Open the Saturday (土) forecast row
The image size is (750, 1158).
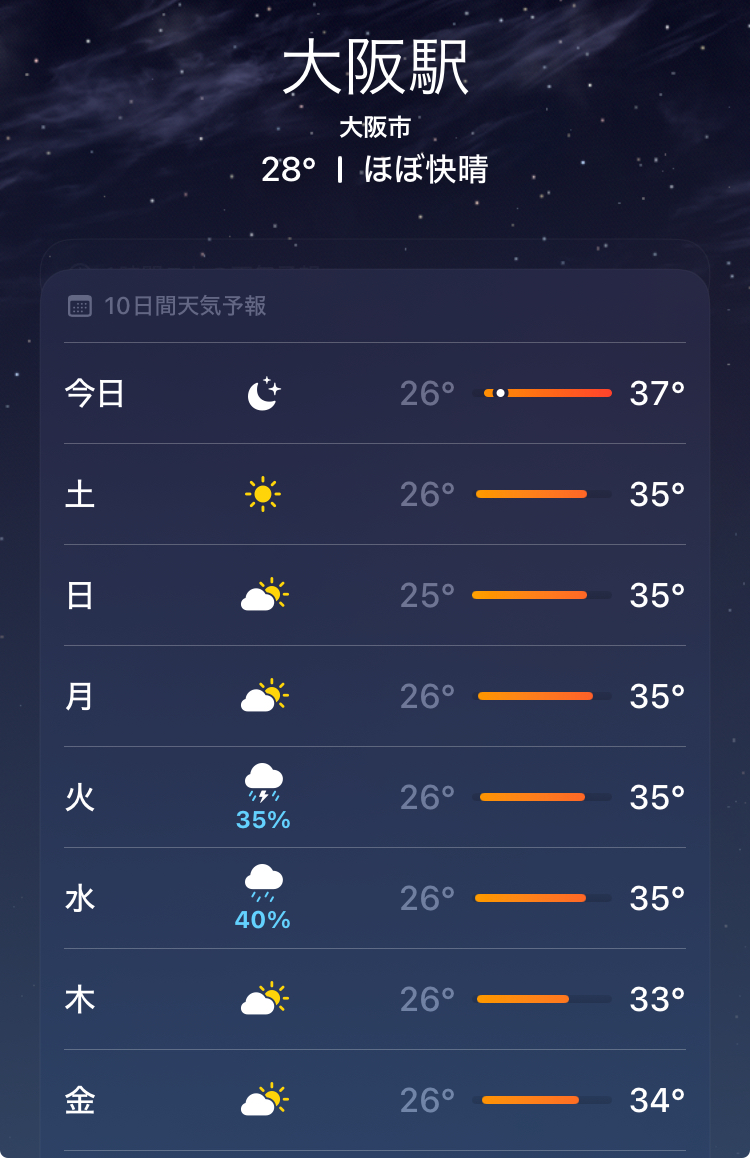[374, 495]
